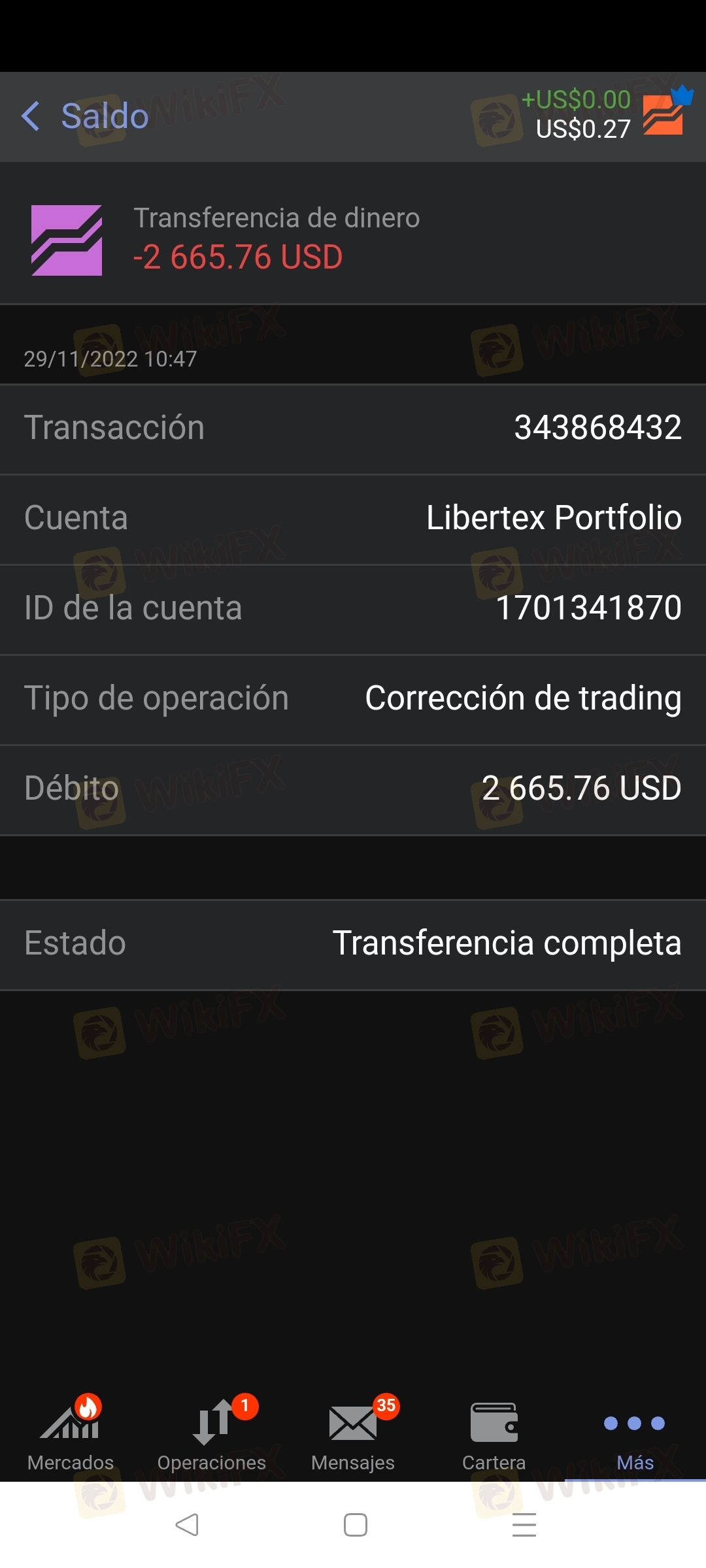Go back to Saldo
Screen dimensions: 706x1568
tap(85, 116)
